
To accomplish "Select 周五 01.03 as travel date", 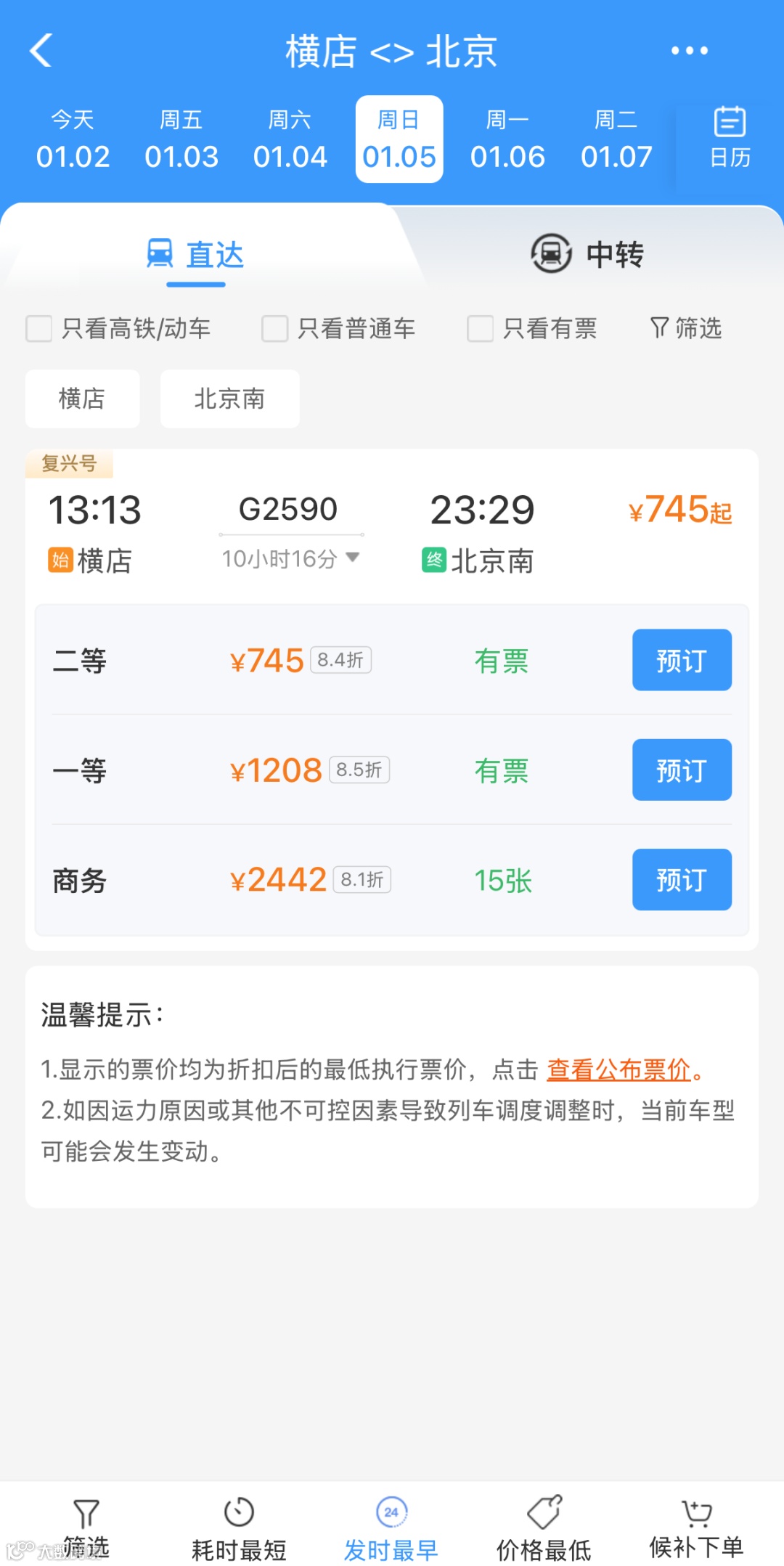I will click(181, 140).
